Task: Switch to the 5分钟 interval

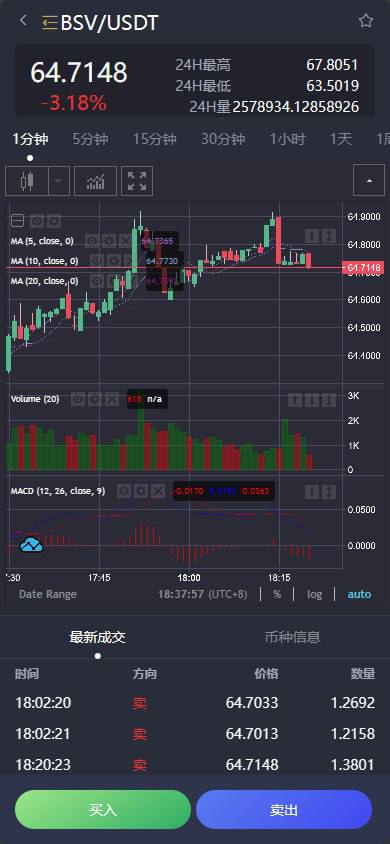Action: pos(90,139)
